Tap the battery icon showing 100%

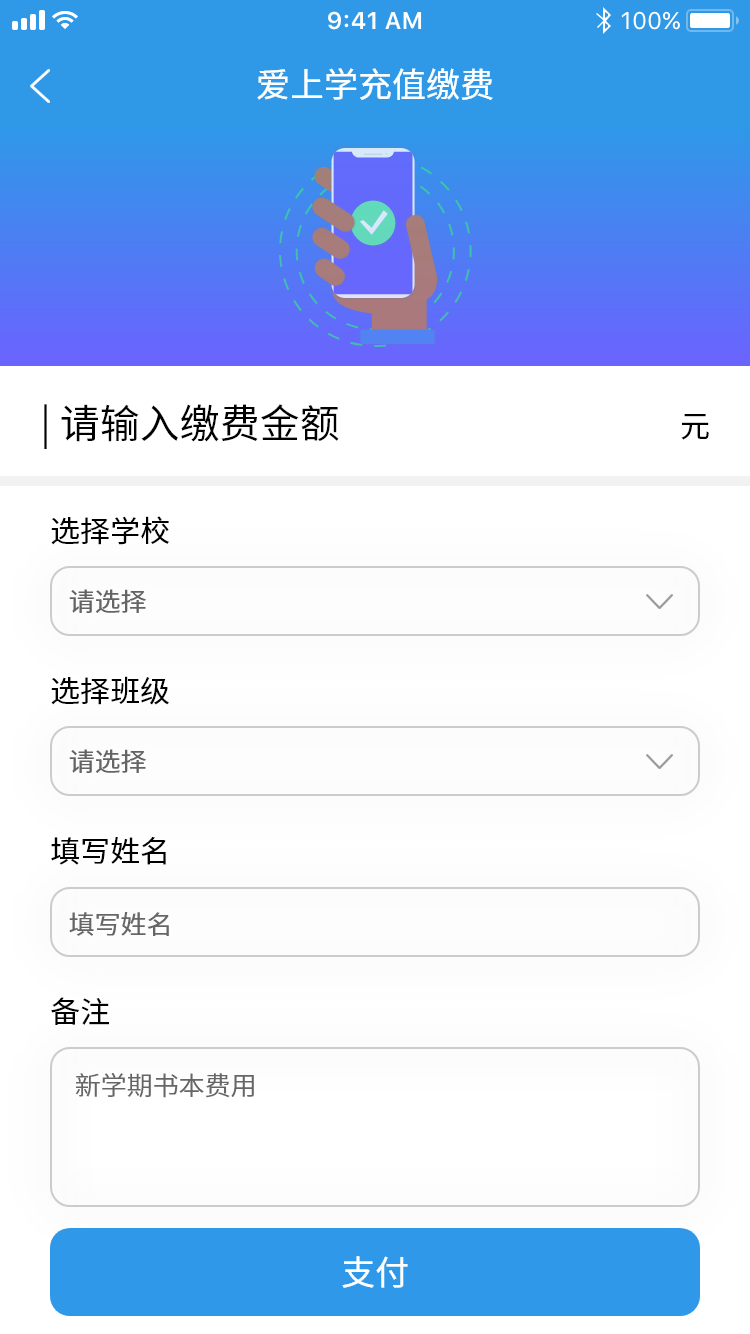pyautogui.click(x=712, y=19)
